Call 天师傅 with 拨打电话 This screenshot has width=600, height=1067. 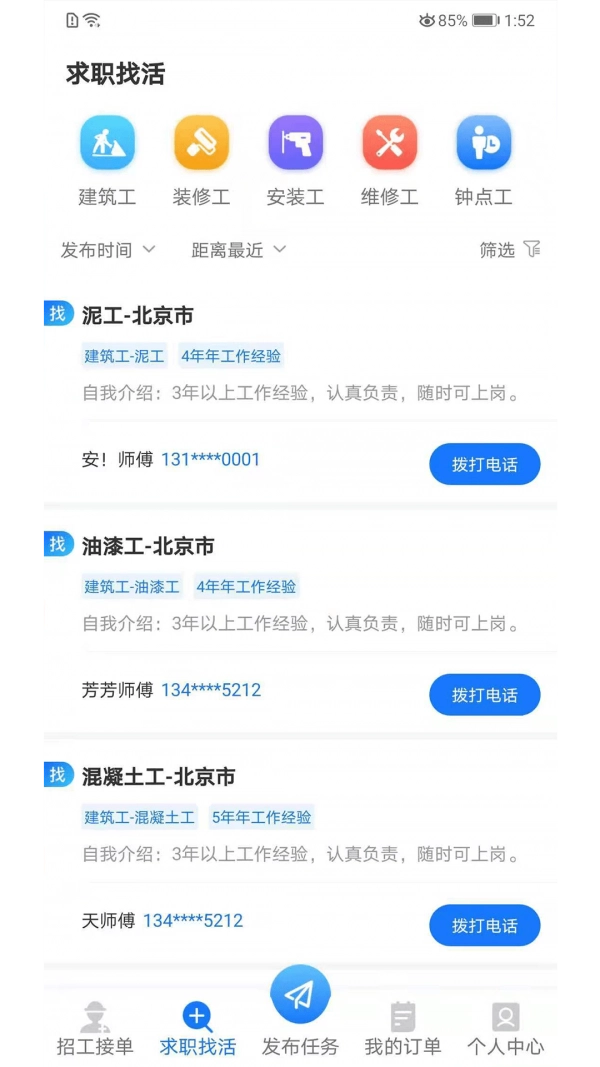click(484, 926)
